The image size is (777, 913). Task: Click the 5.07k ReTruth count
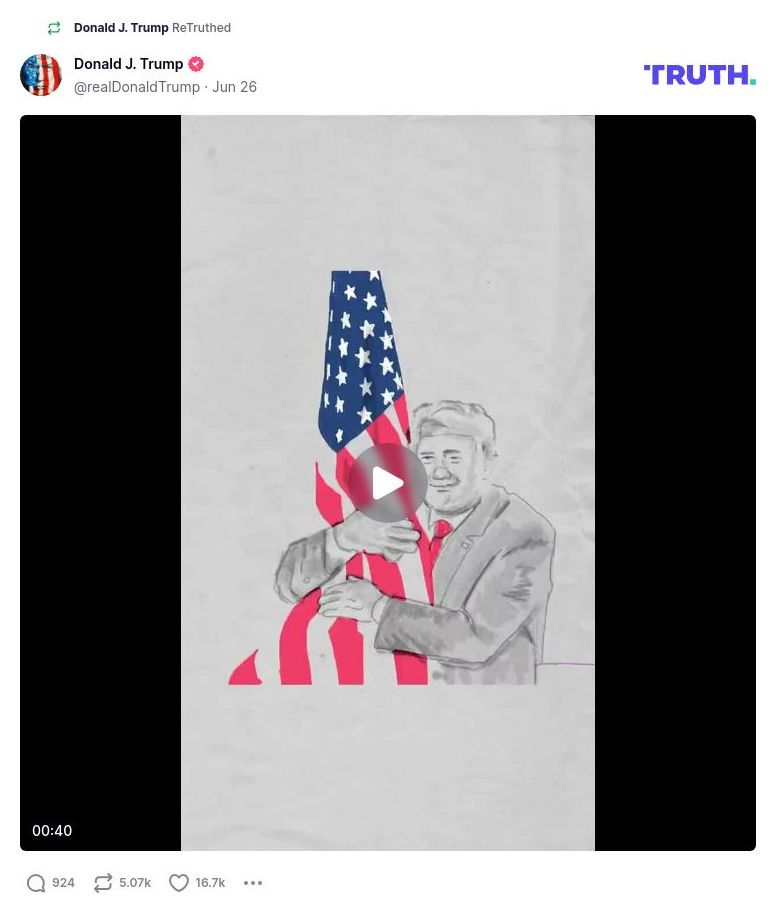point(135,883)
